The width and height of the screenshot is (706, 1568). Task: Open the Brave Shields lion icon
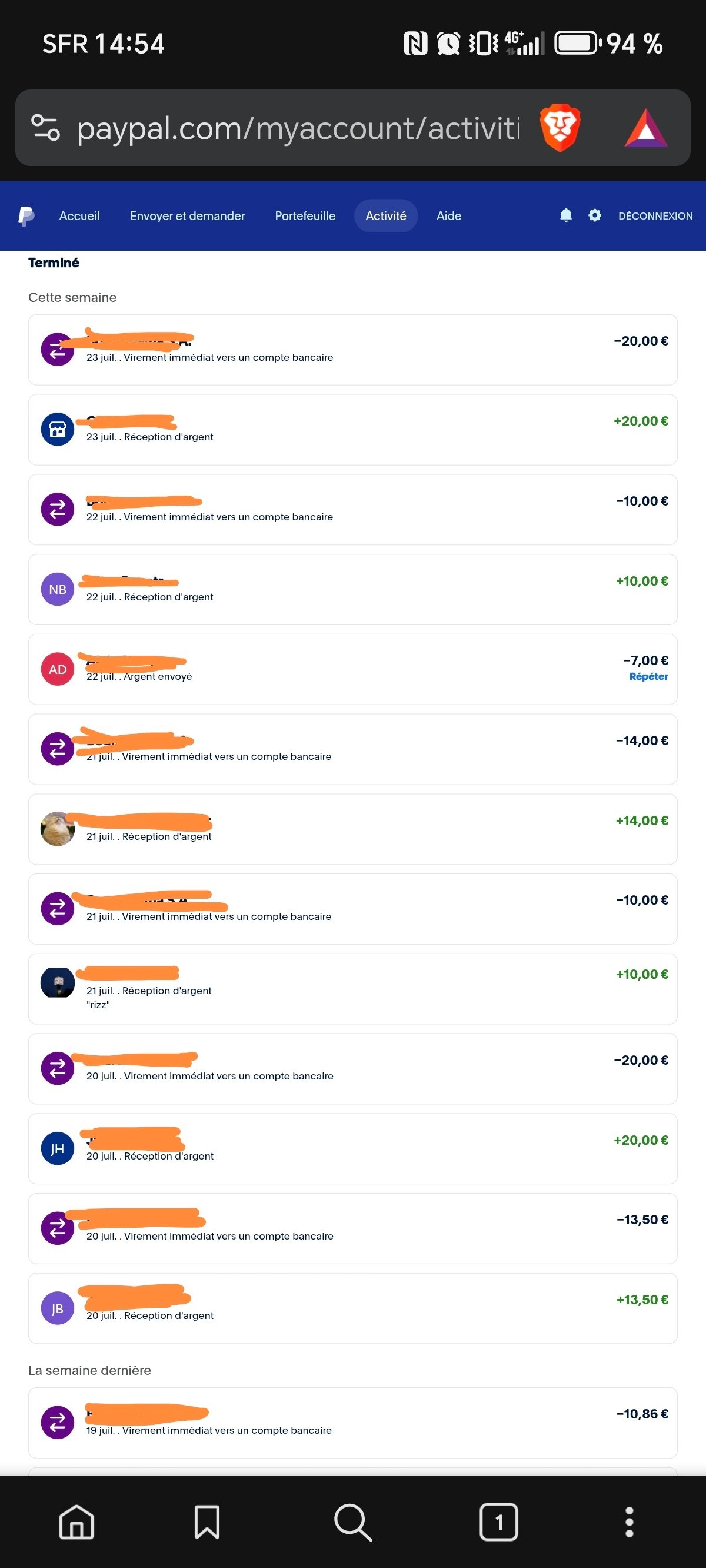tap(560, 128)
